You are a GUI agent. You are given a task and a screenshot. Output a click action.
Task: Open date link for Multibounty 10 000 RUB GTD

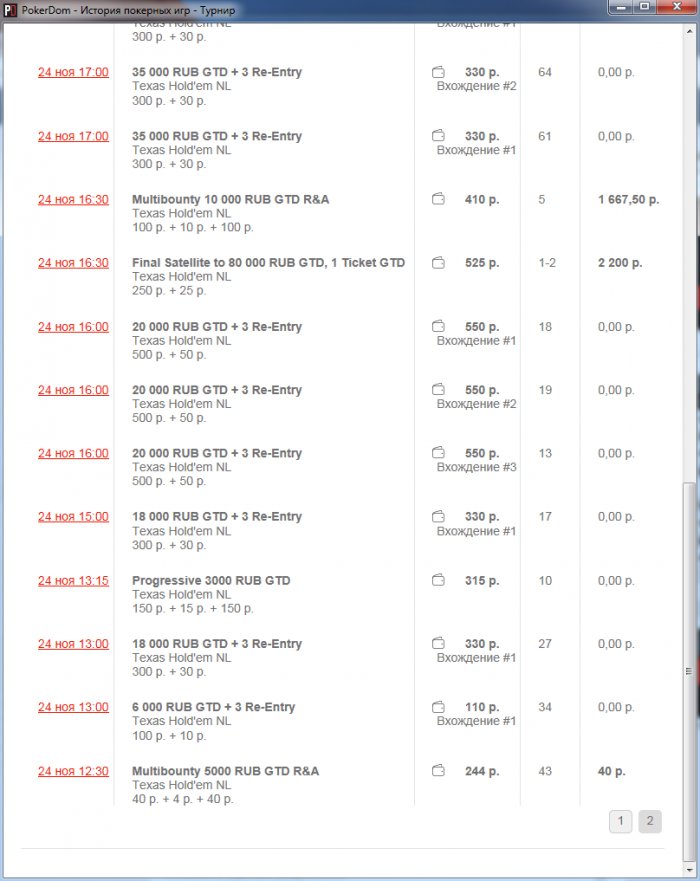click(73, 200)
